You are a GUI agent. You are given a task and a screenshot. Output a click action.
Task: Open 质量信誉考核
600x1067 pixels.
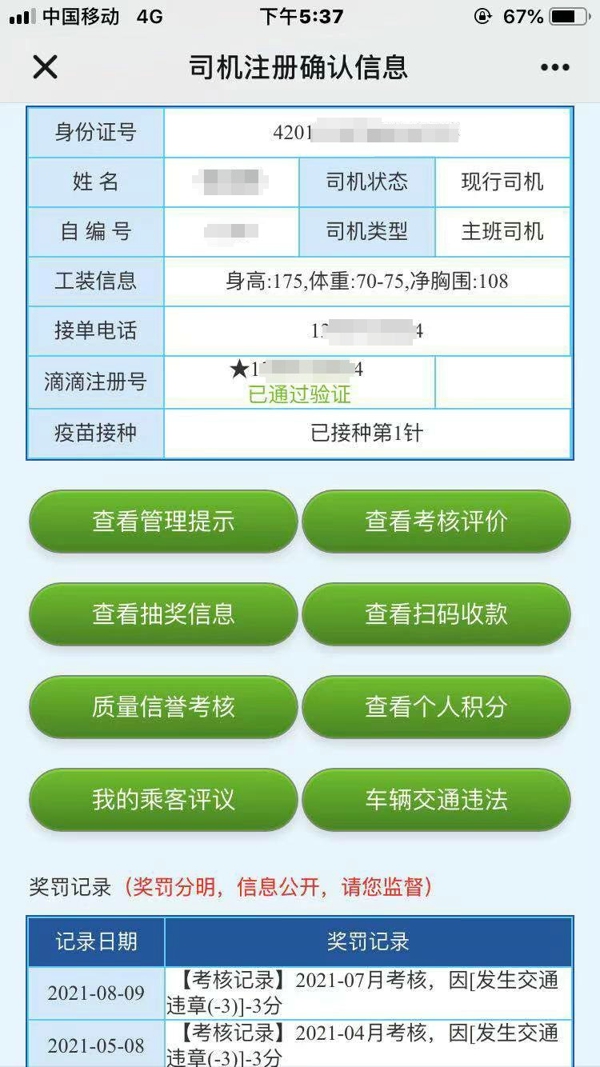(163, 707)
